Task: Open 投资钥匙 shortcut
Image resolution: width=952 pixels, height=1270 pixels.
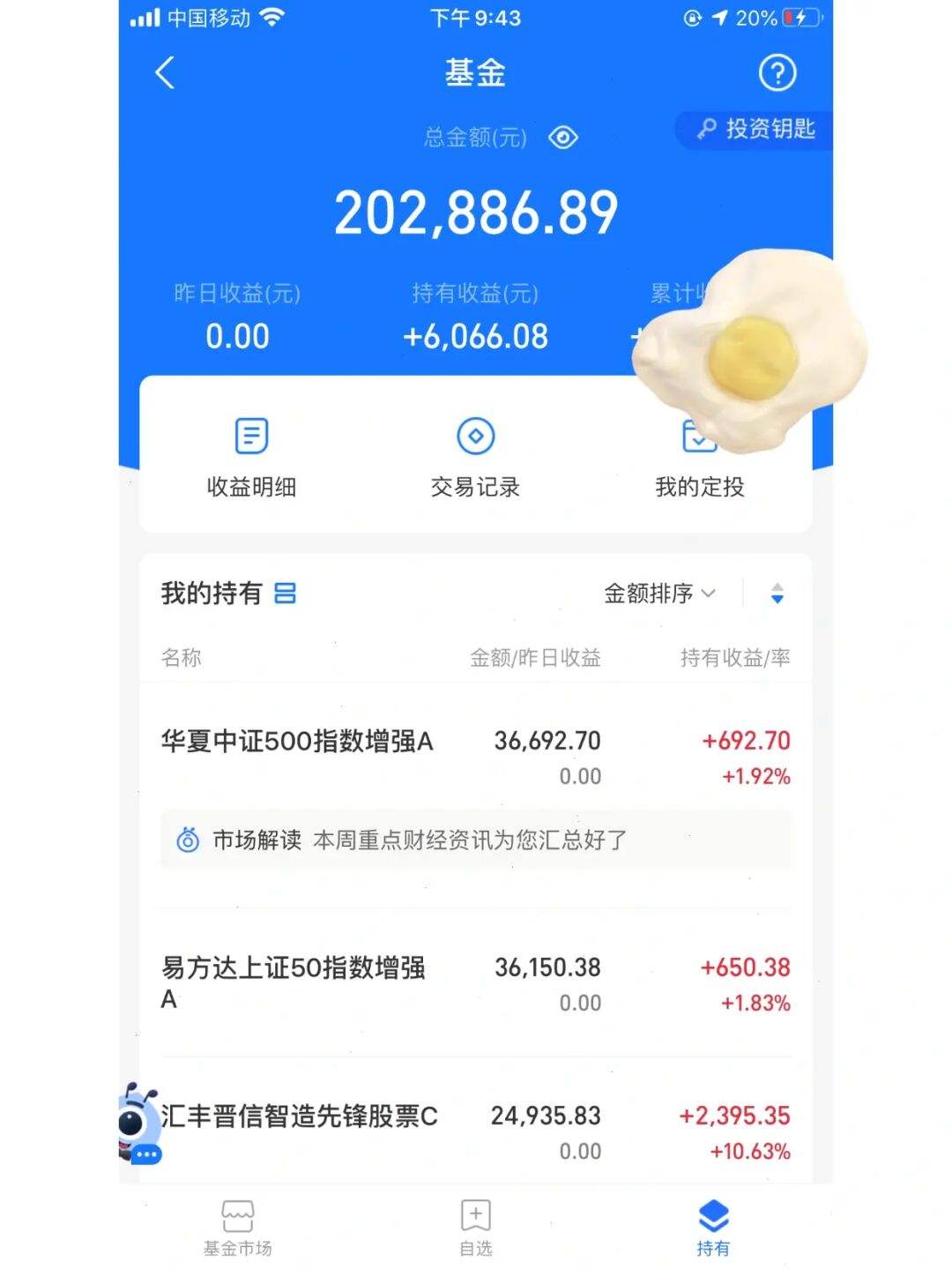Action: click(x=756, y=130)
